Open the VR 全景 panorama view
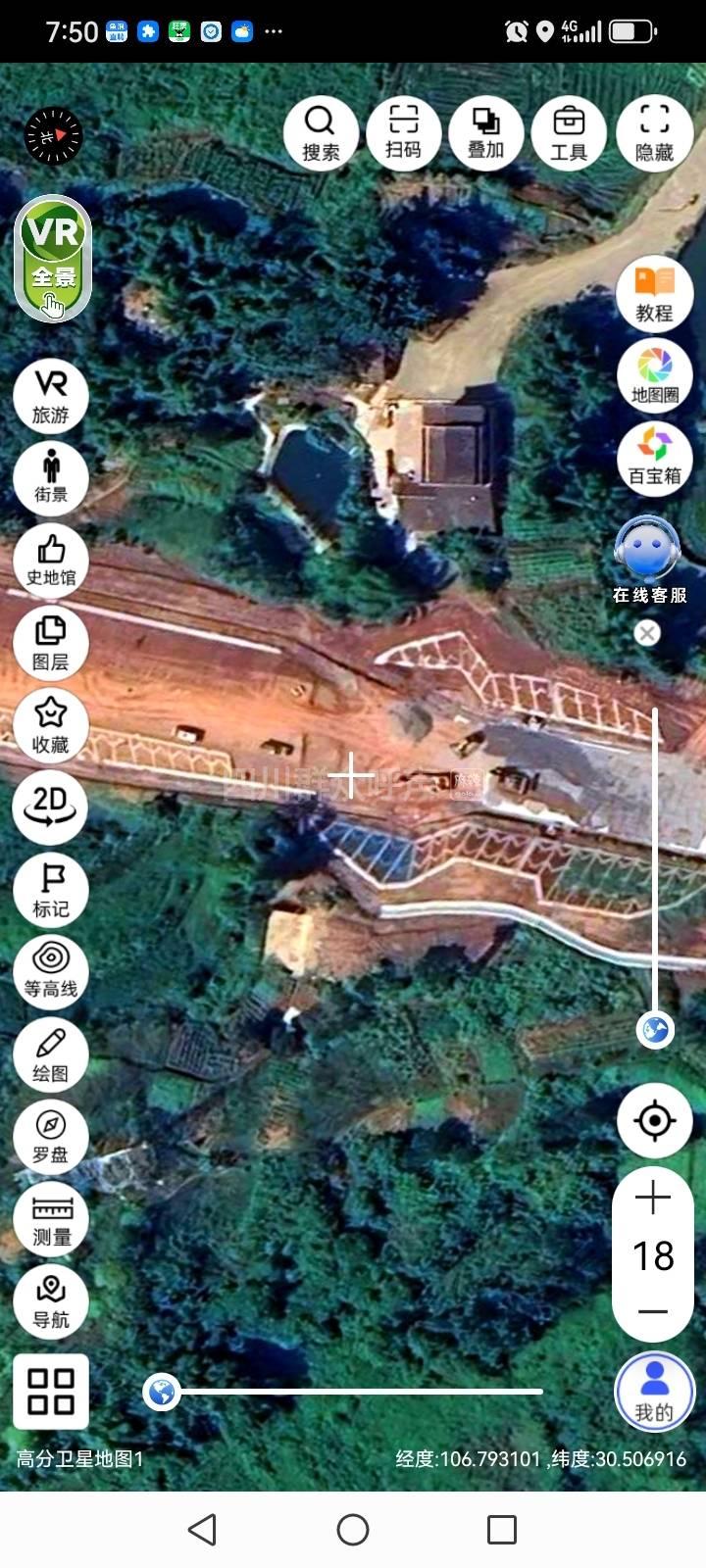 click(x=53, y=259)
